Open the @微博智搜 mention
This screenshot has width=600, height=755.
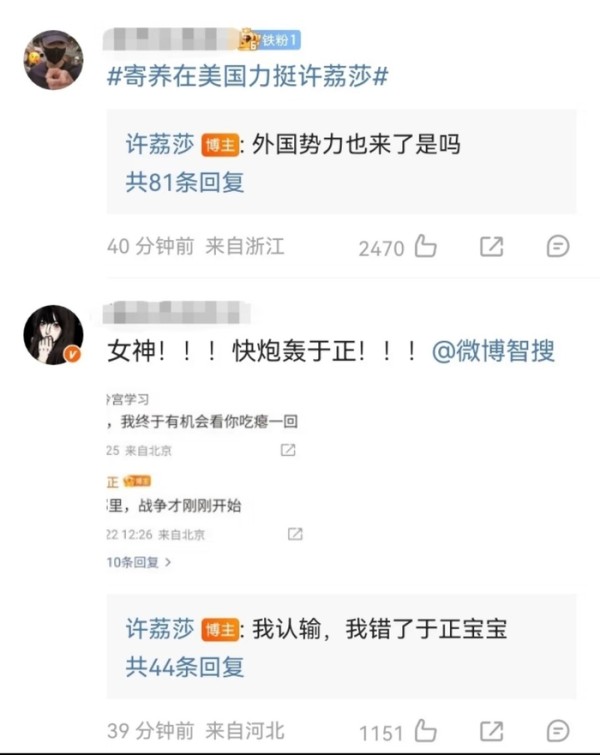[493, 351]
